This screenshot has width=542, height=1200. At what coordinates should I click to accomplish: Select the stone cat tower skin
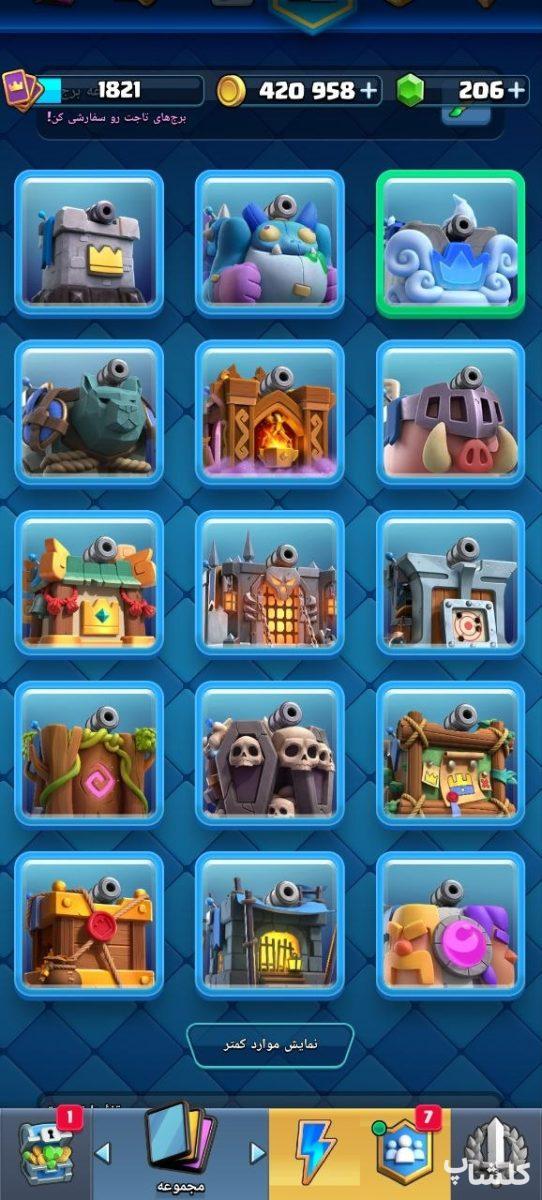tap(89, 414)
